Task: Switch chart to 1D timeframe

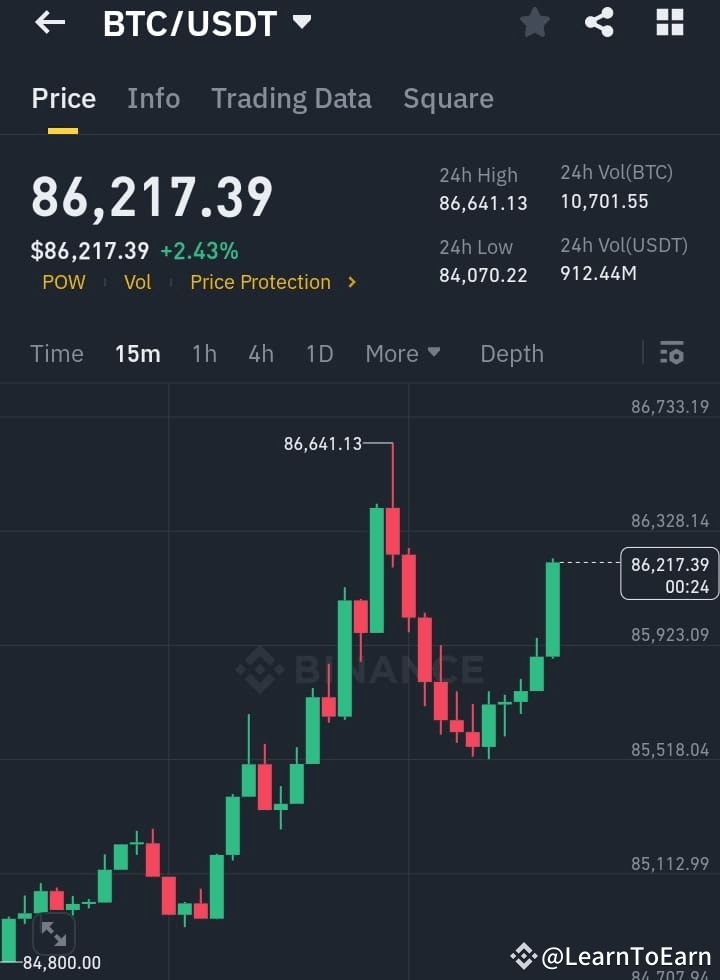Action: click(x=319, y=353)
